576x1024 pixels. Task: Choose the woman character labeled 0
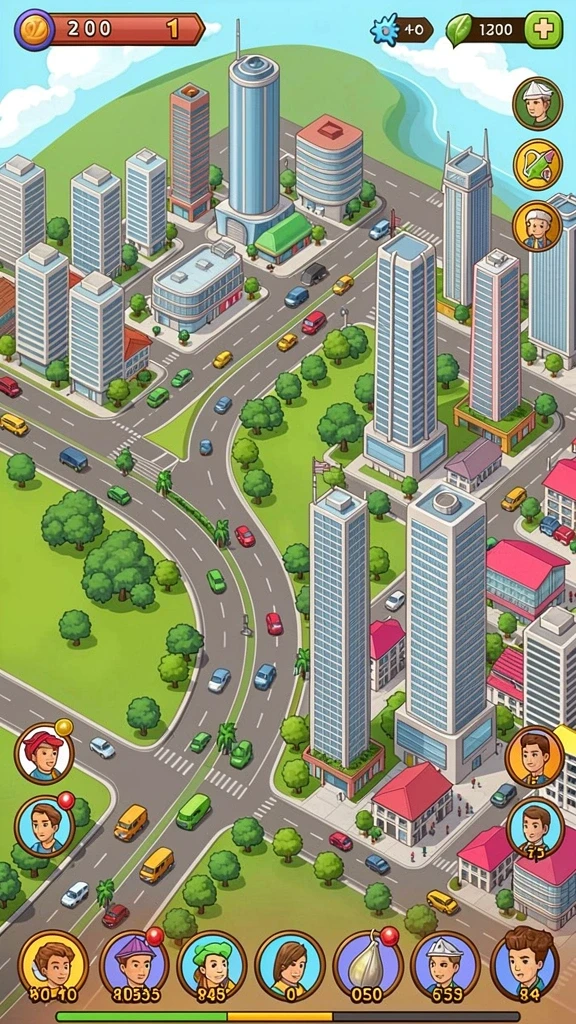pos(290,966)
